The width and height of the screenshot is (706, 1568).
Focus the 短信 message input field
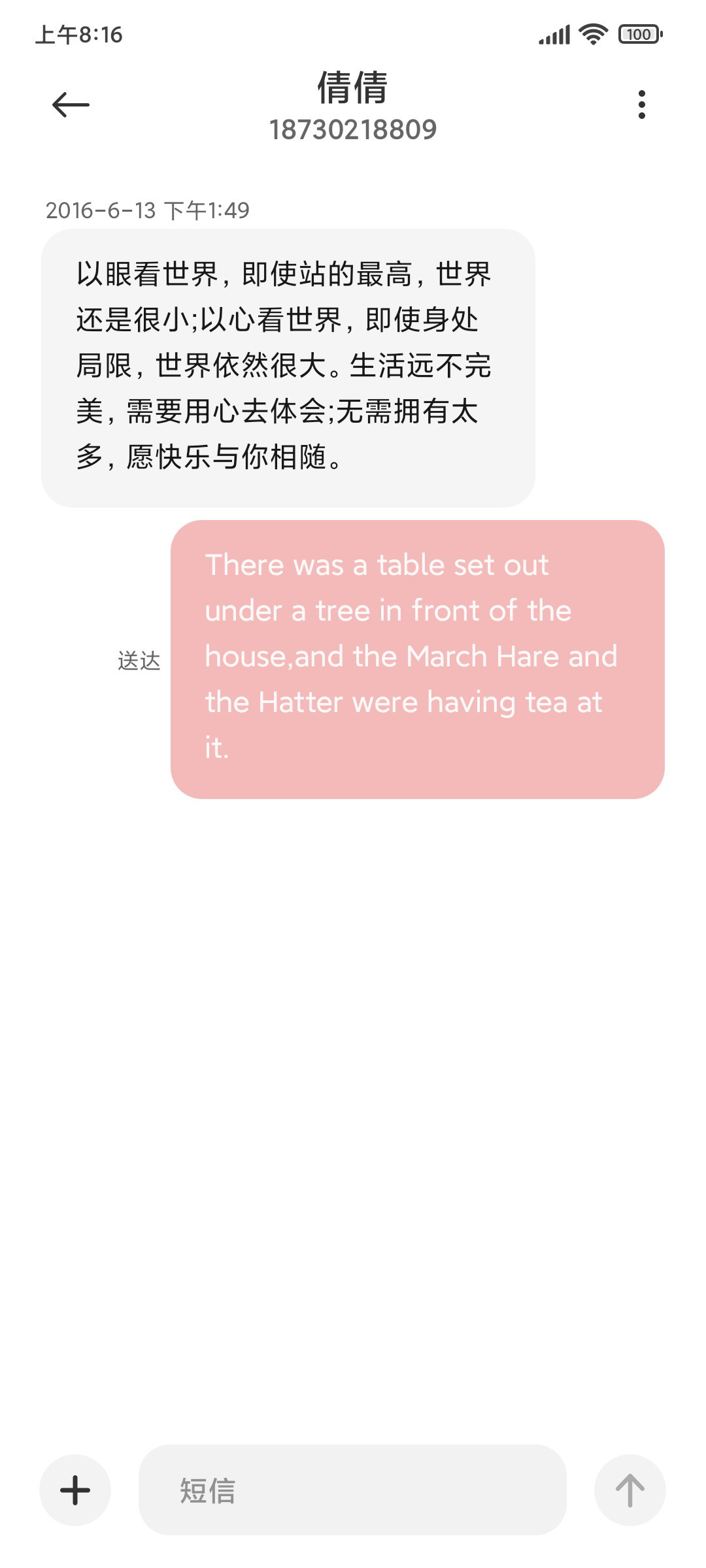coord(352,1490)
